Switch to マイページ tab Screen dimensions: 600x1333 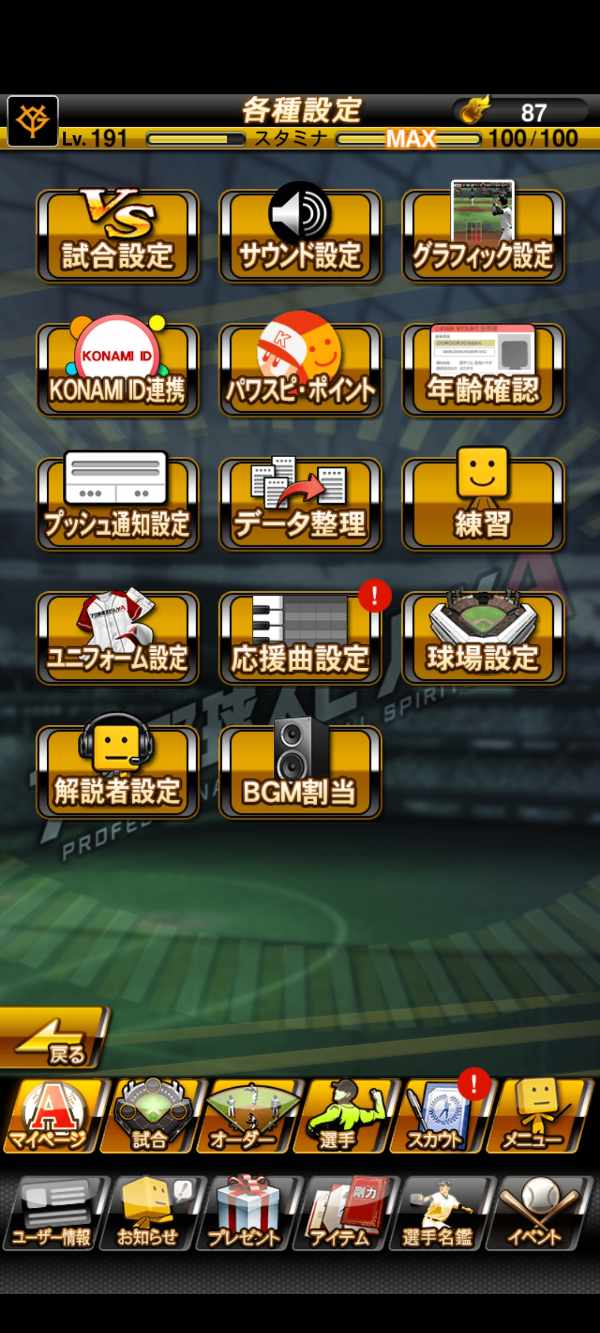52,1116
